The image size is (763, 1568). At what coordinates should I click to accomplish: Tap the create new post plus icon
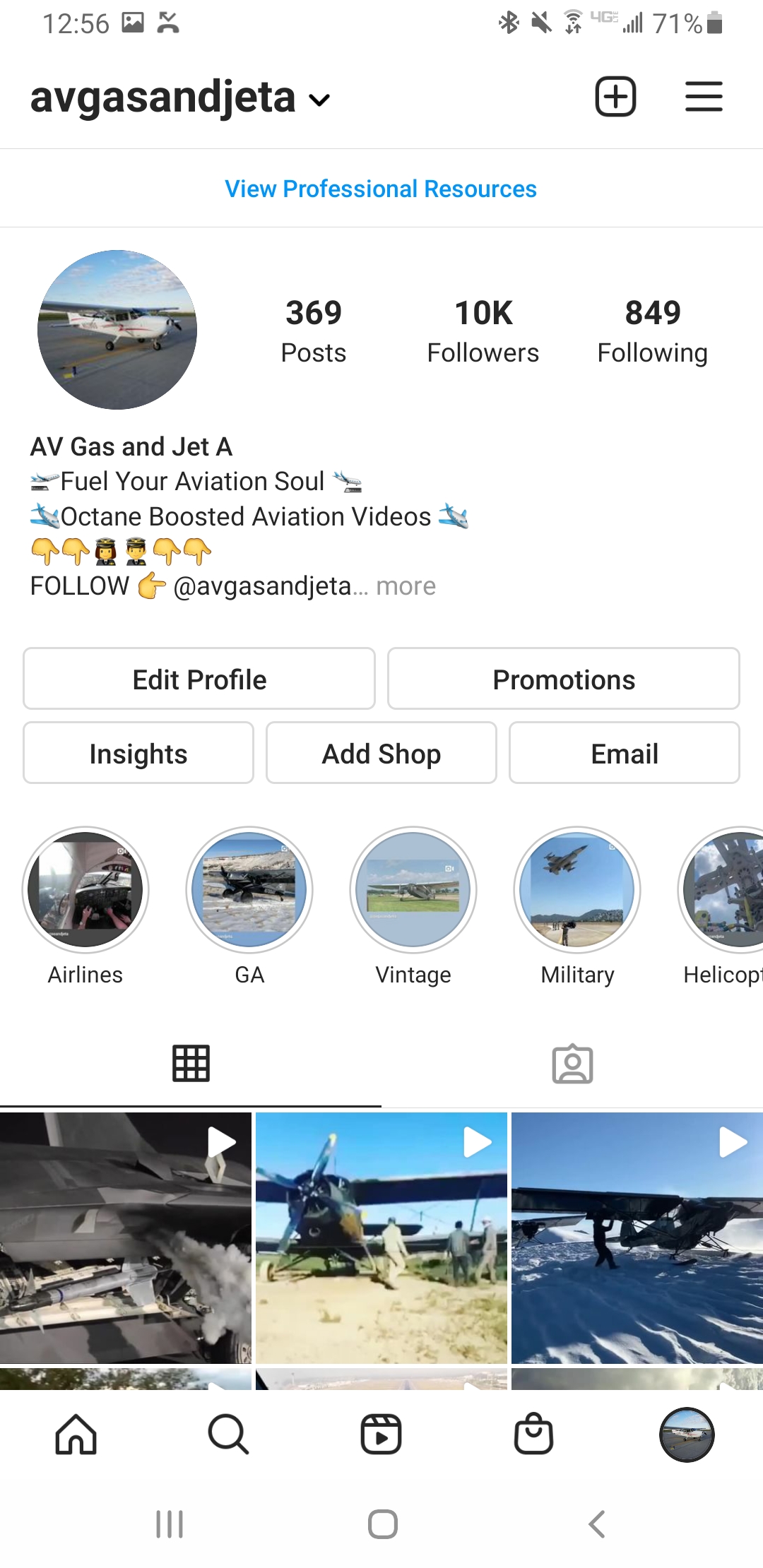615,97
